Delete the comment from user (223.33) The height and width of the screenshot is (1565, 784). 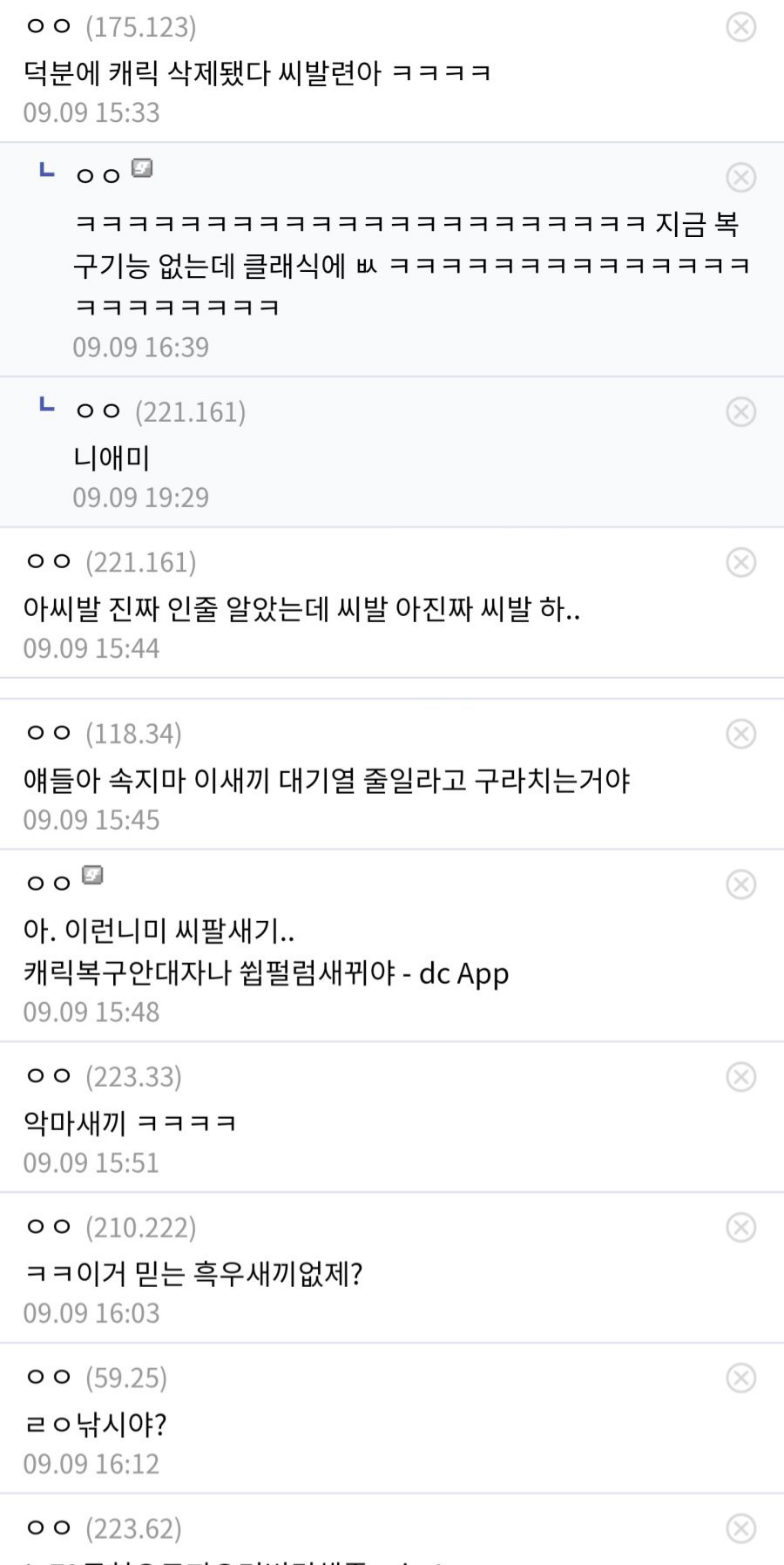pos(740,1077)
